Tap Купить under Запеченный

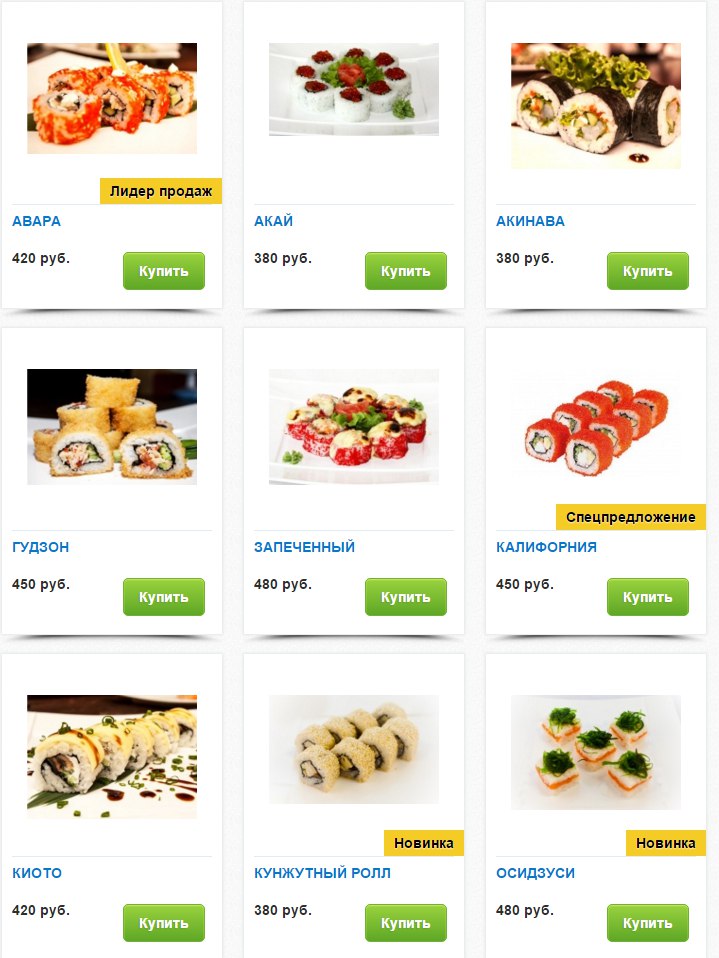point(406,597)
